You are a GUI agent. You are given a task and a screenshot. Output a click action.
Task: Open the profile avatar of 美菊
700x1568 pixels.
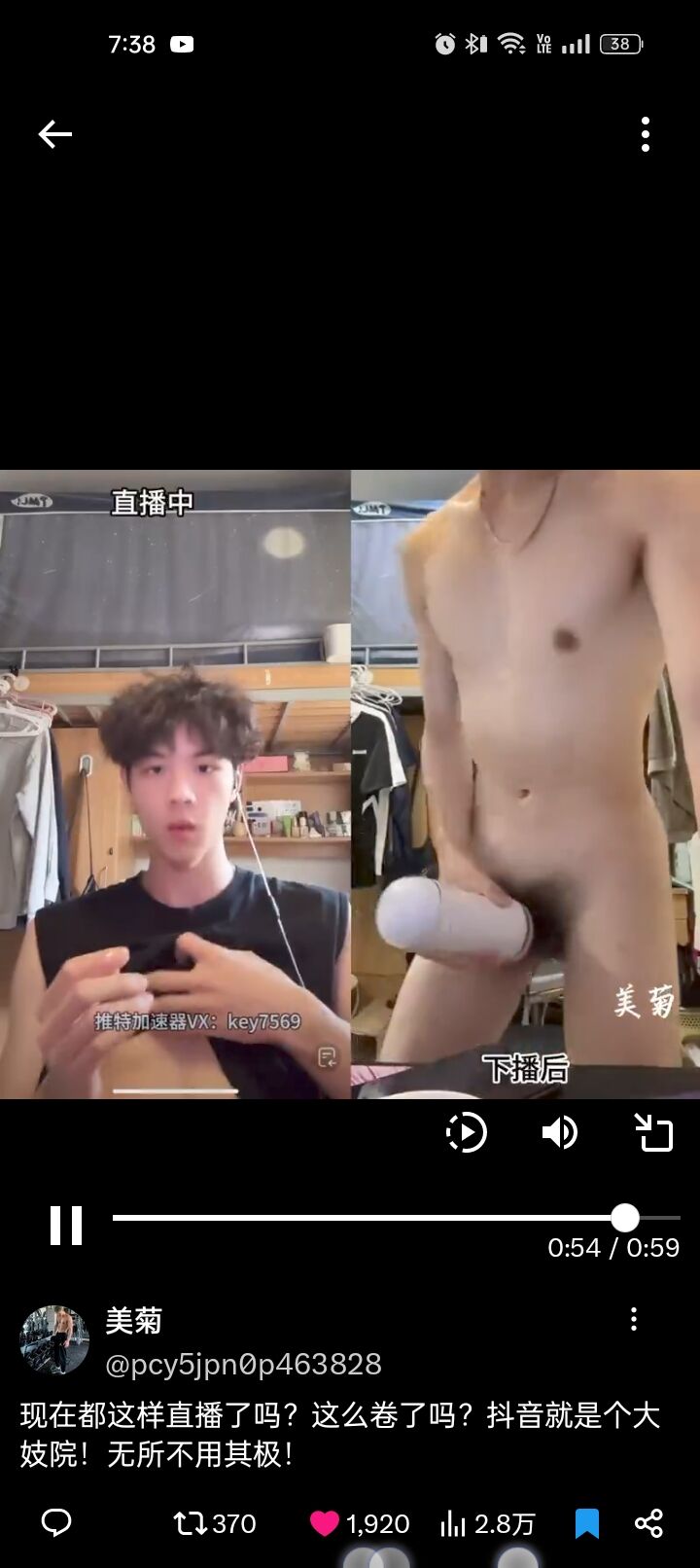[x=54, y=1340]
